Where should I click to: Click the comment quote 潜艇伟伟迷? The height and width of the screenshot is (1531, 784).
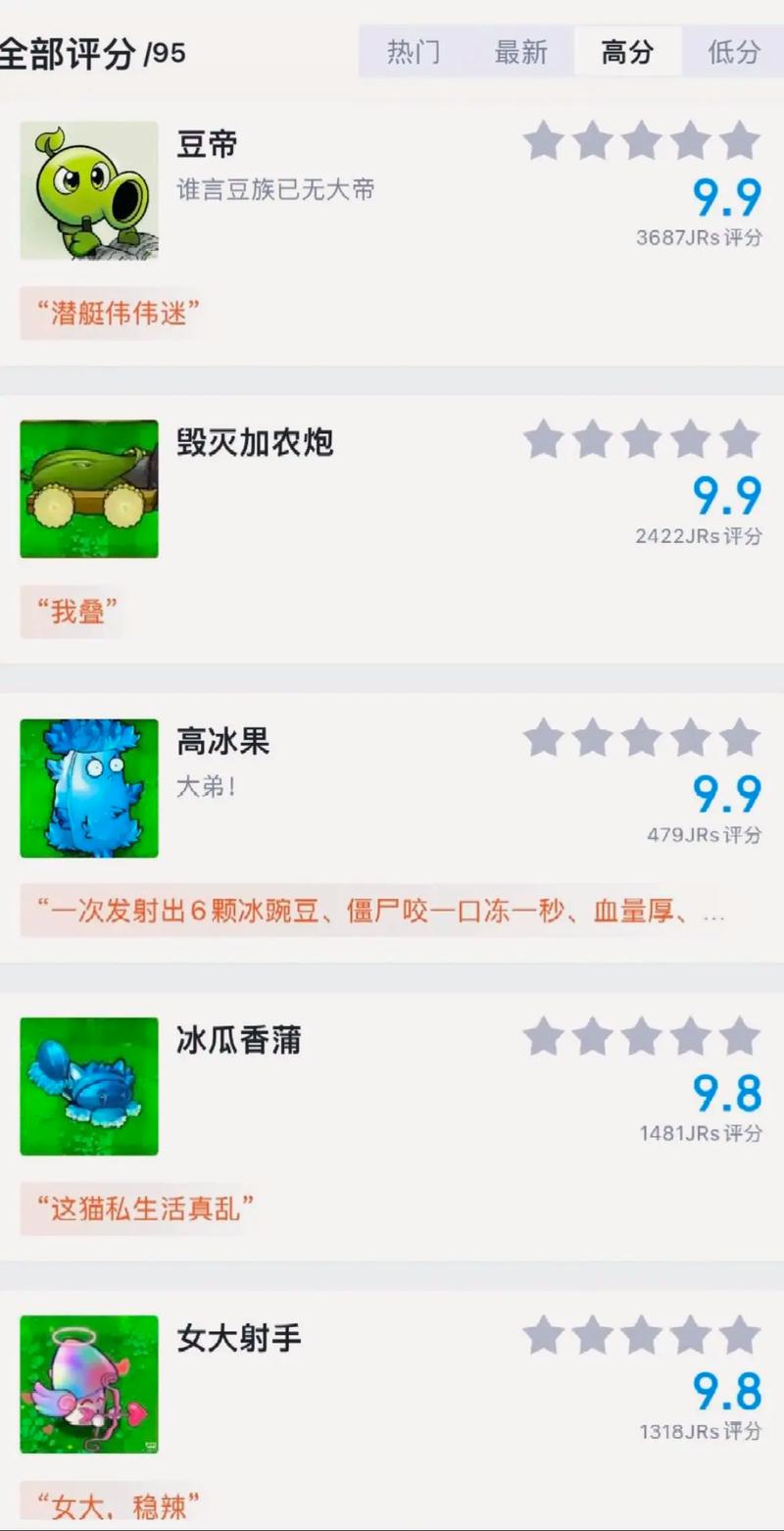pyautogui.click(x=115, y=315)
